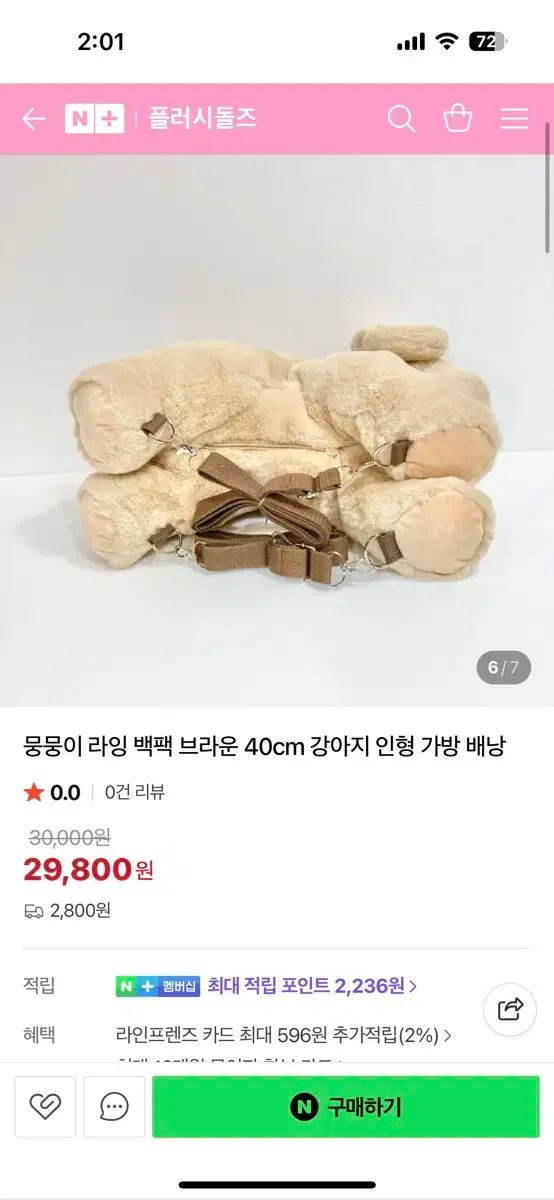The width and height of the screenshot is (554, 1200).
Task: Open the 플러시돌즈 store page
Action: (202, 119)
